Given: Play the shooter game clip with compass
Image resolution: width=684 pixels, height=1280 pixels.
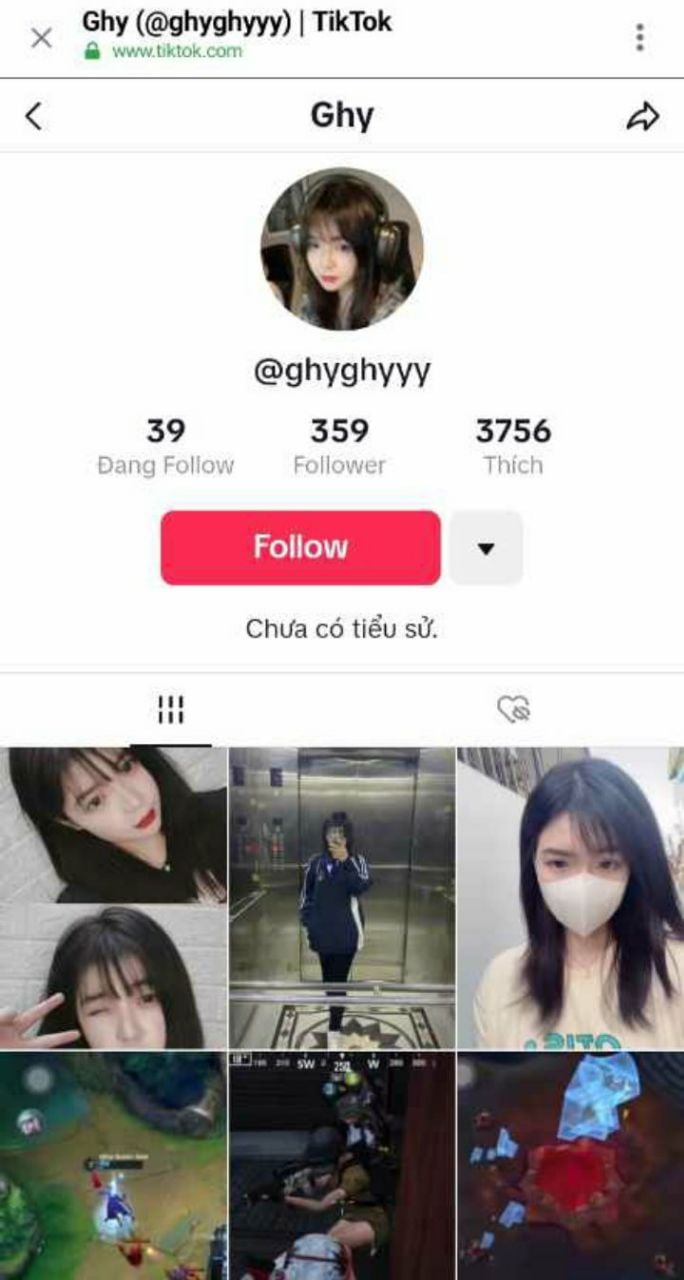Looking at the screenshot, I should point(342,1165).
